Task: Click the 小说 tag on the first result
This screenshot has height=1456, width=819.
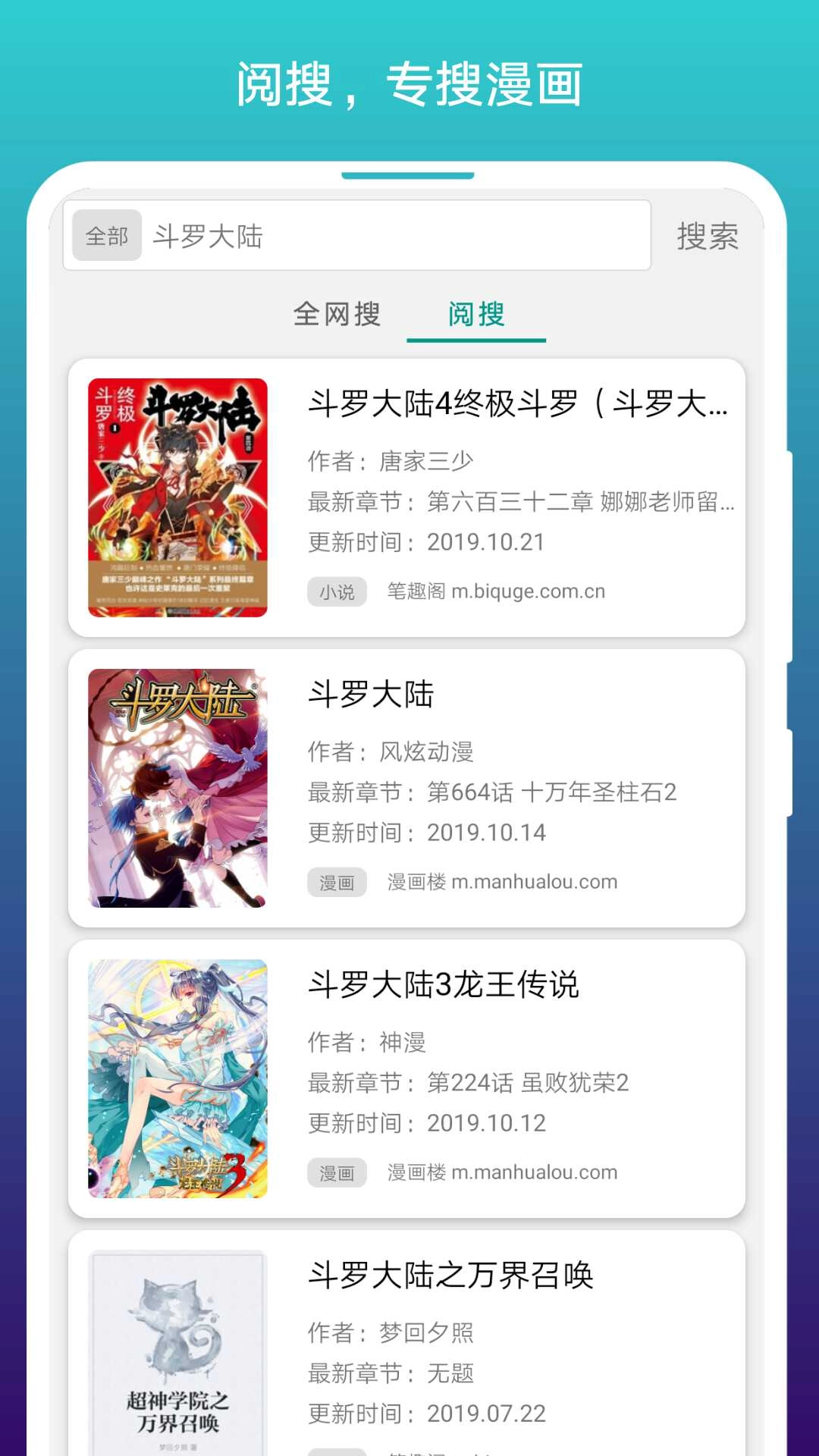Action: 337,592
